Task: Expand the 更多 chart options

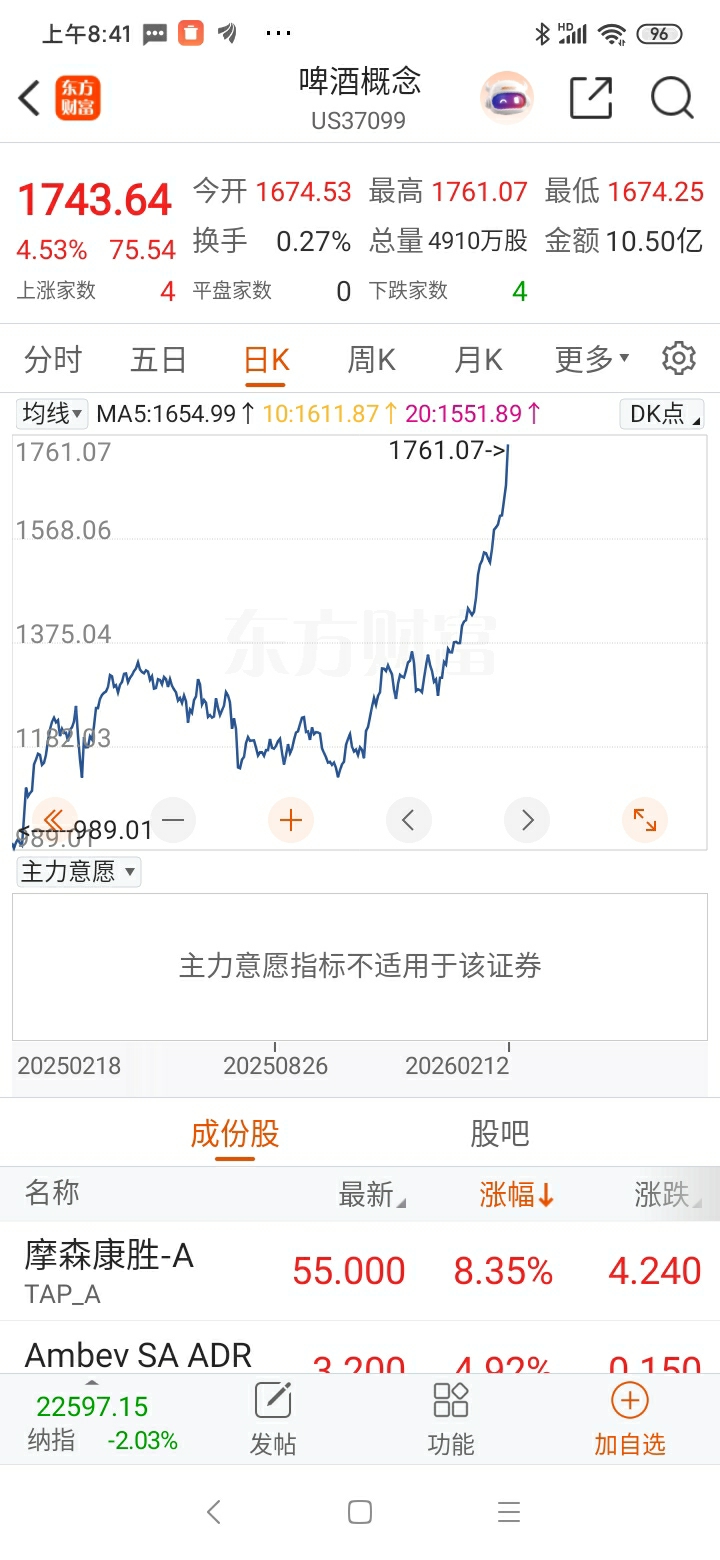Action: (591, 359)
